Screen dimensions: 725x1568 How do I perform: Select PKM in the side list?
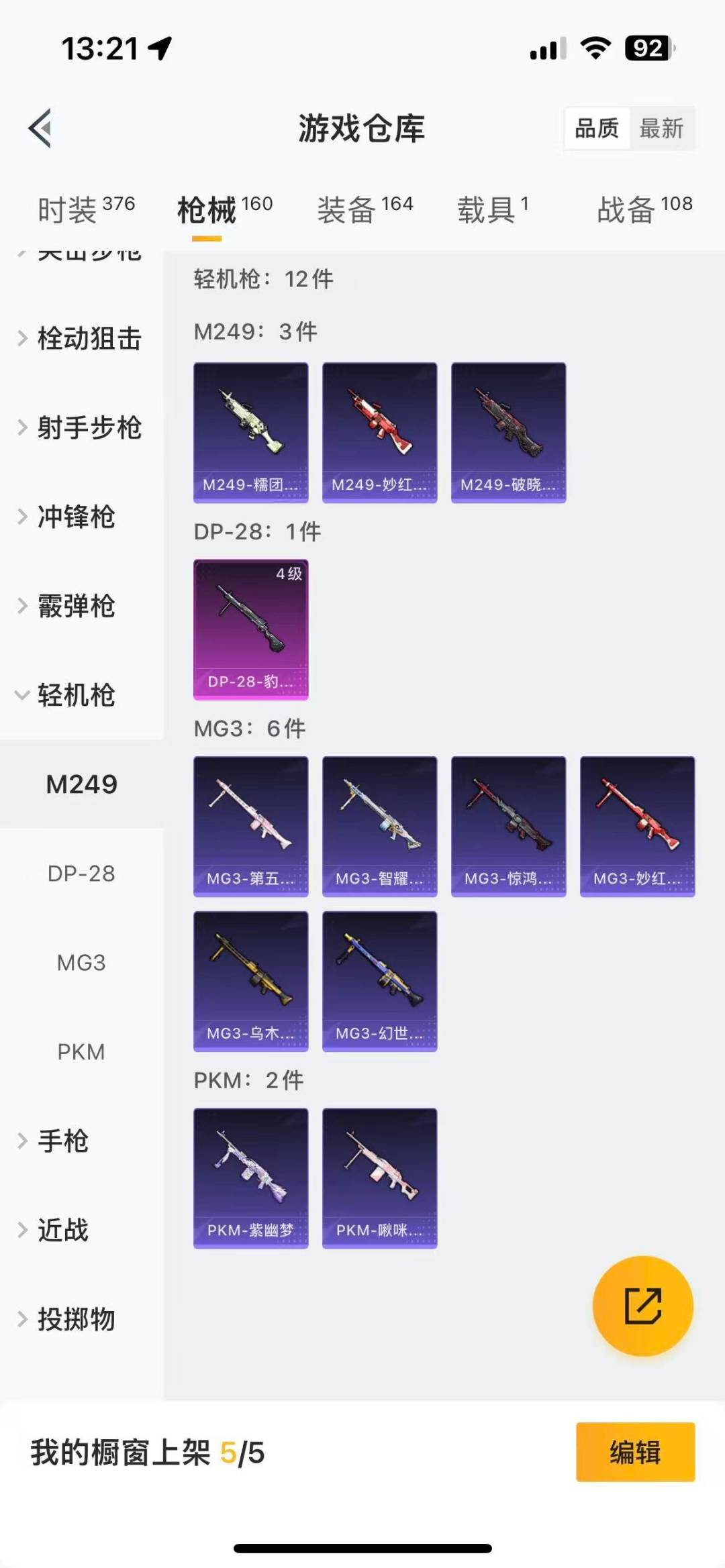[x=81, y=1052]
